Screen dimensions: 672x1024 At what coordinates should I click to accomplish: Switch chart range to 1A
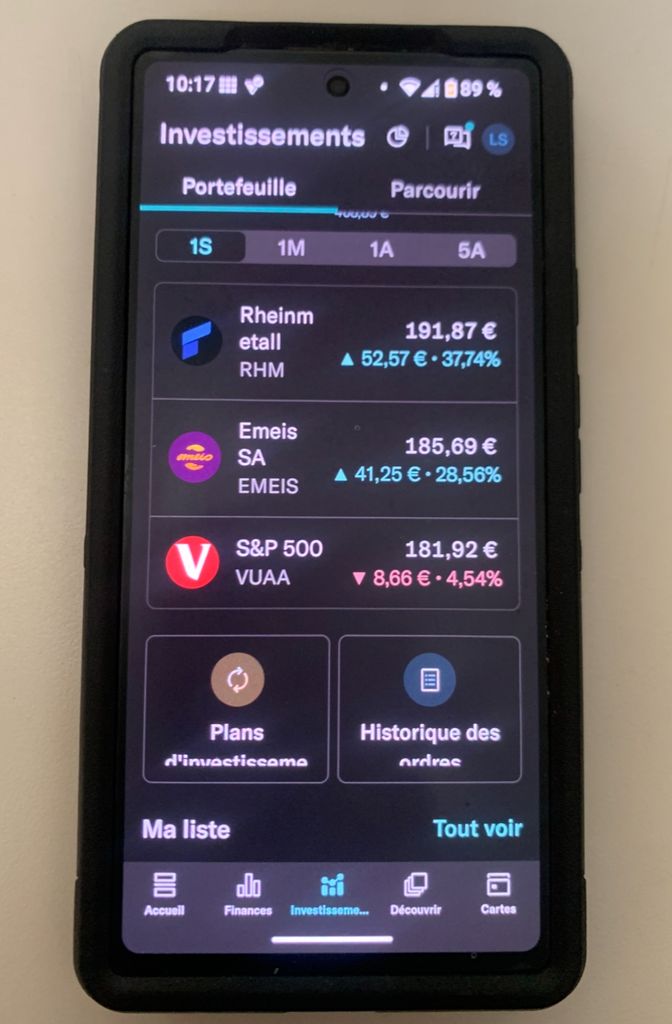point(381,249)
